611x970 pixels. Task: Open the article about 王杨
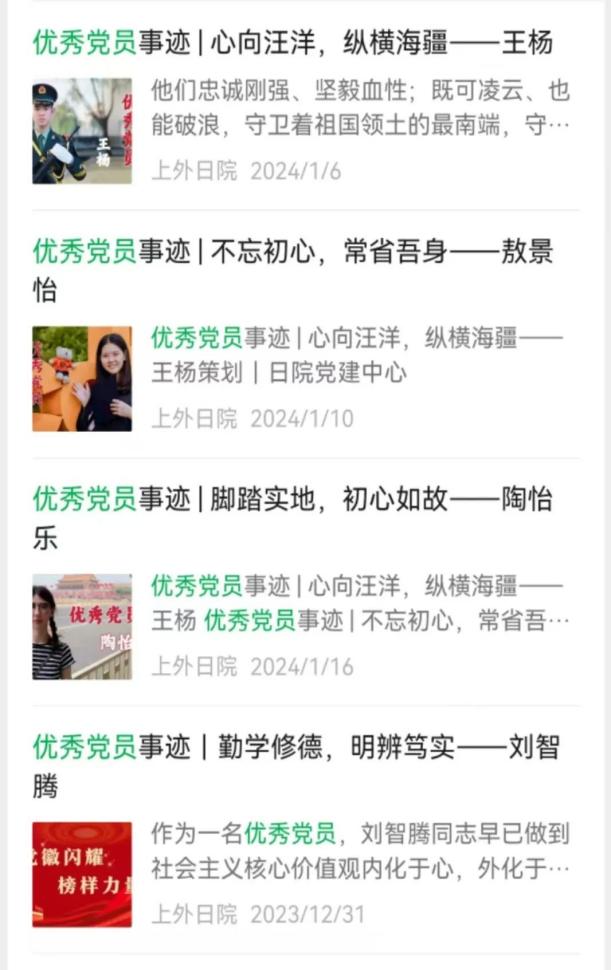pyautogui.click(x=292, y=43)
